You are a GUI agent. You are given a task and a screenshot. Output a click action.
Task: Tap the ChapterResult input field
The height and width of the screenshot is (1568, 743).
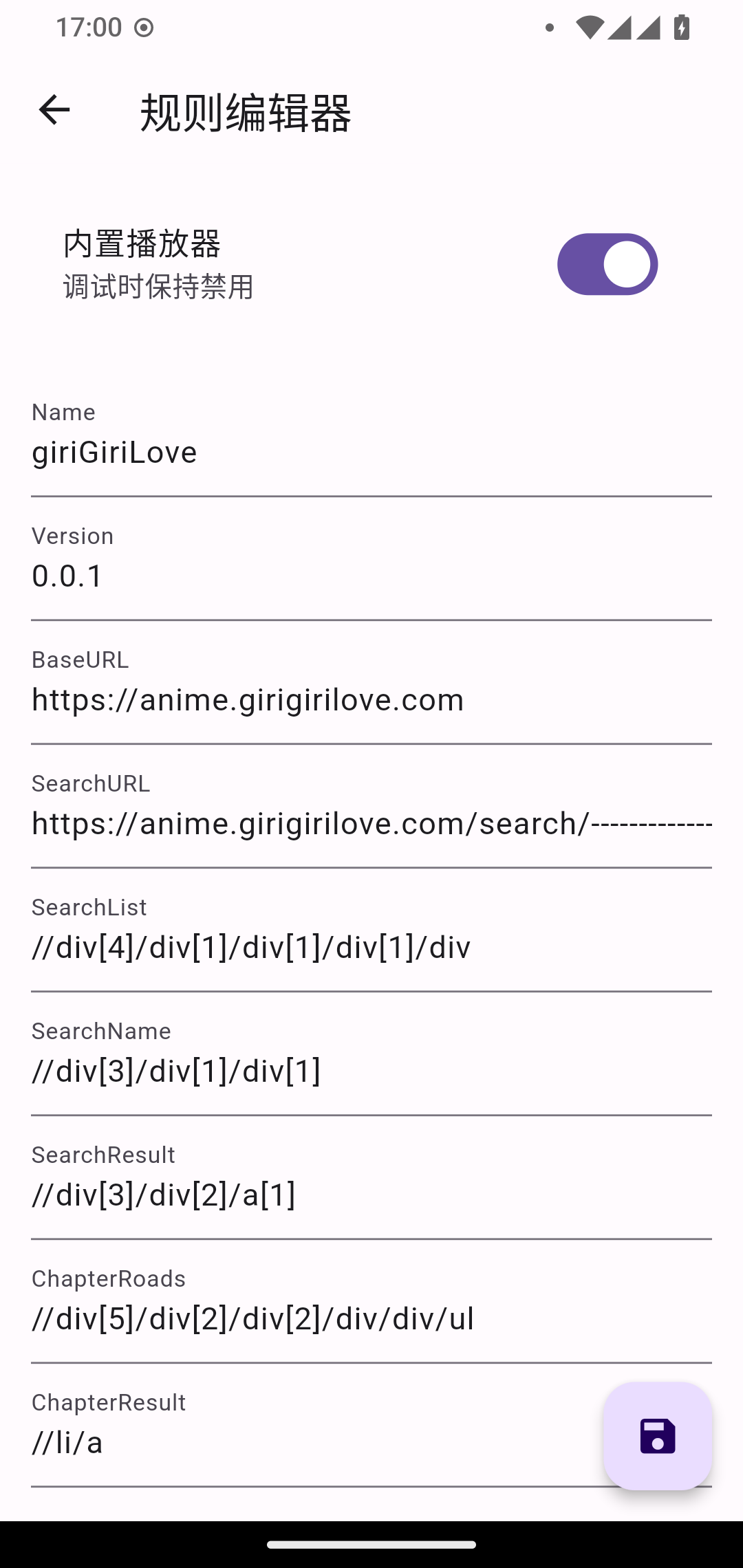tap(303, 1443)
